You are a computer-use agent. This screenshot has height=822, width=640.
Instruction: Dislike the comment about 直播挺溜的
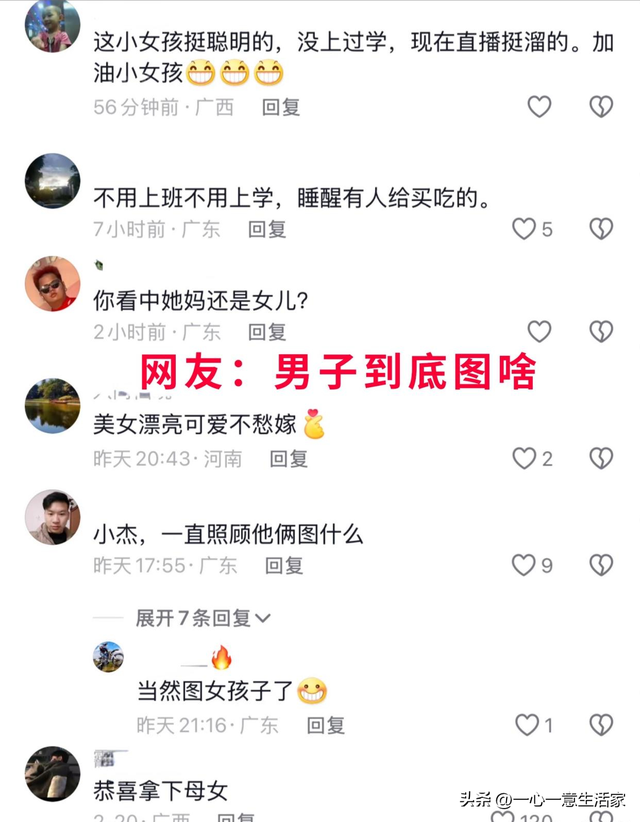(x=601, y=106)
